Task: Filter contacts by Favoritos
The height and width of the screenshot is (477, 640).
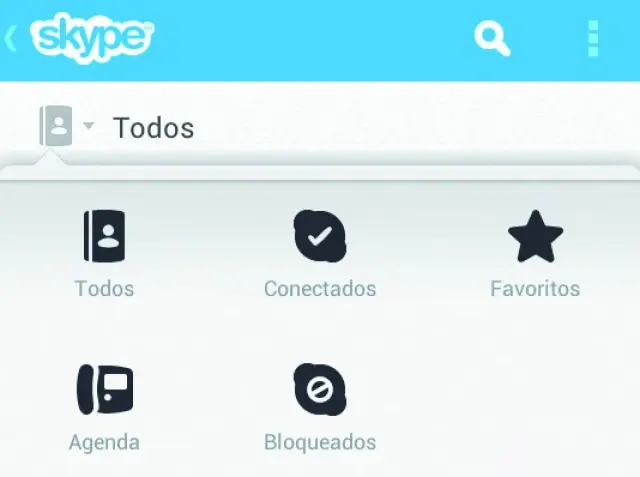Action: [535, 253]
